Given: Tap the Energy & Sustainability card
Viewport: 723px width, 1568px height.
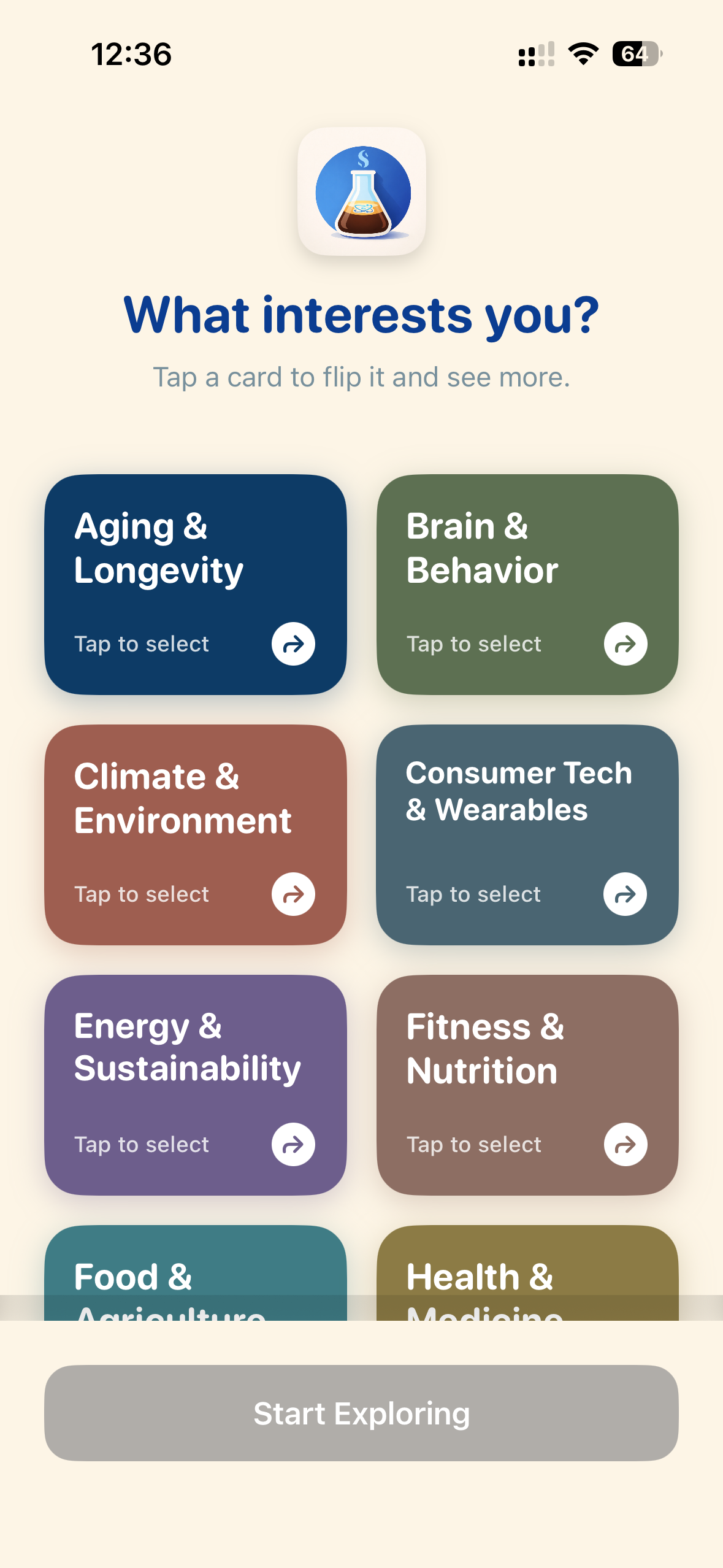Looking at the screenshot, I should (195, 1085).
